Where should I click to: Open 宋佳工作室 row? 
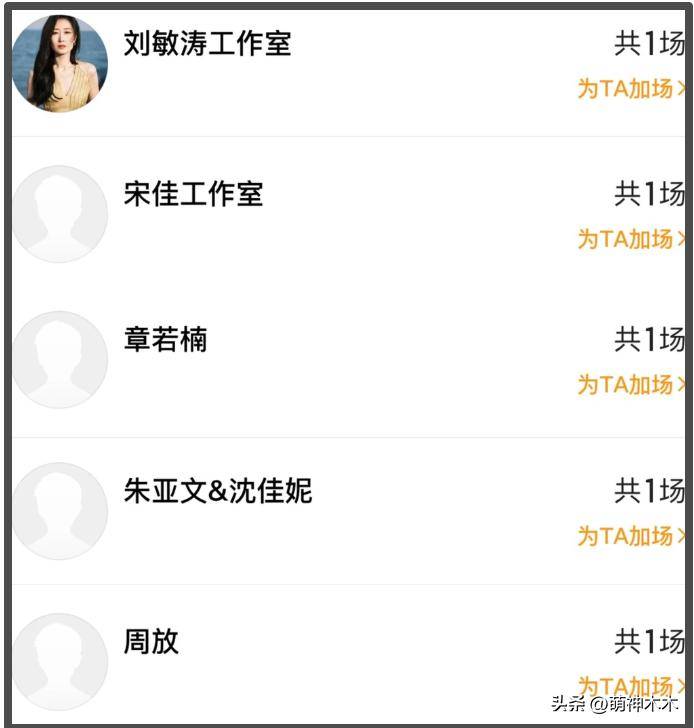coord(193,193)
